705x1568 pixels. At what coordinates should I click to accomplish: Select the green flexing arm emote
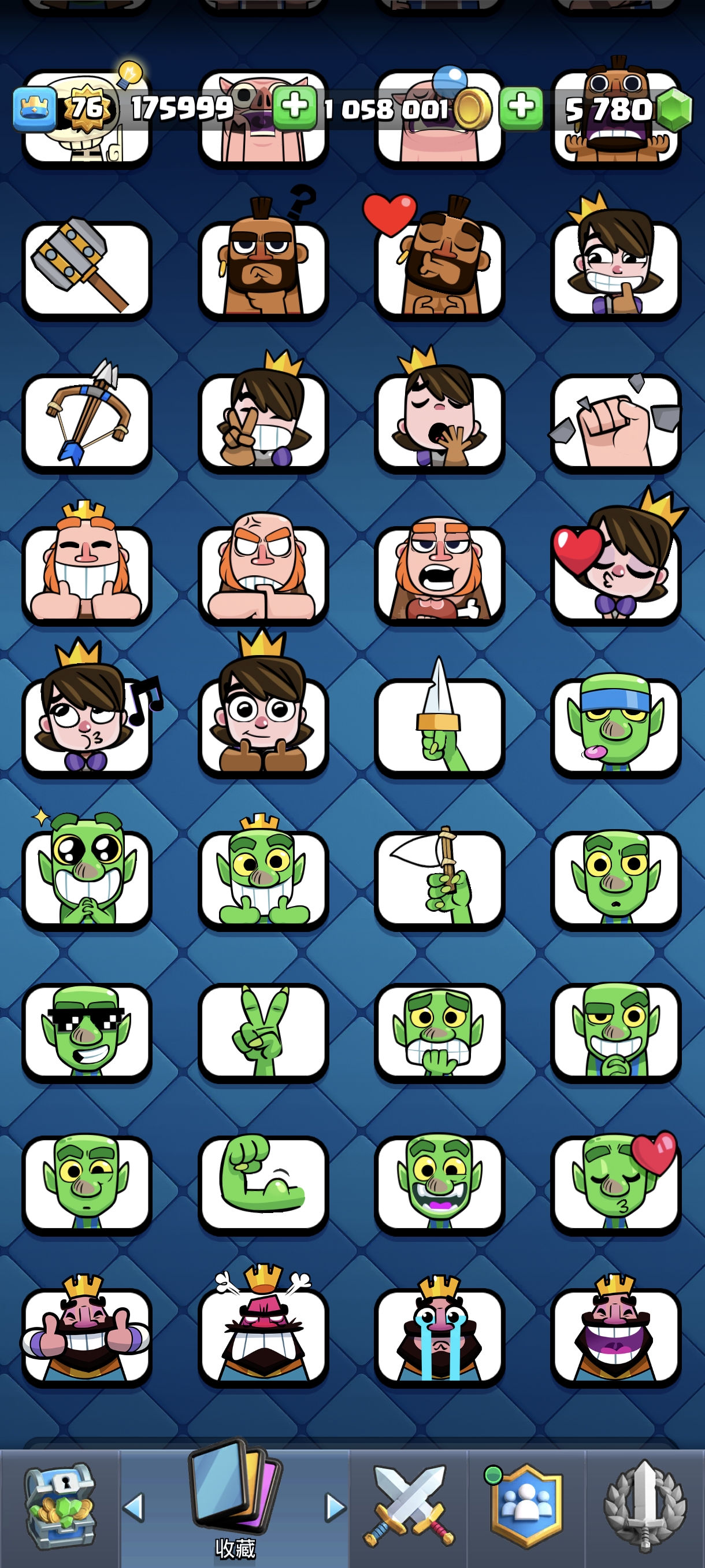263,1182
